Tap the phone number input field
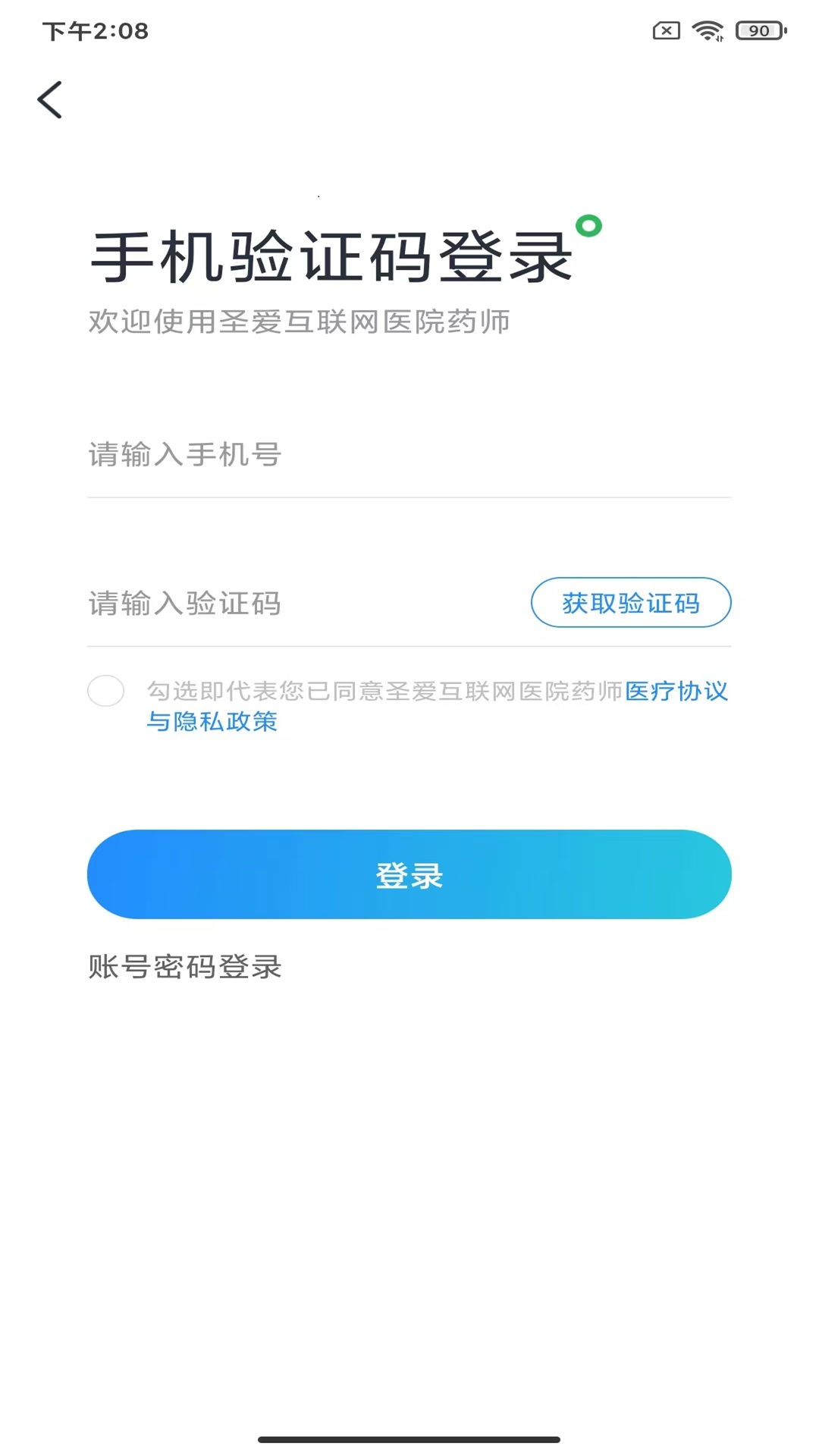The image size is (819, 1456). (409, 455)
